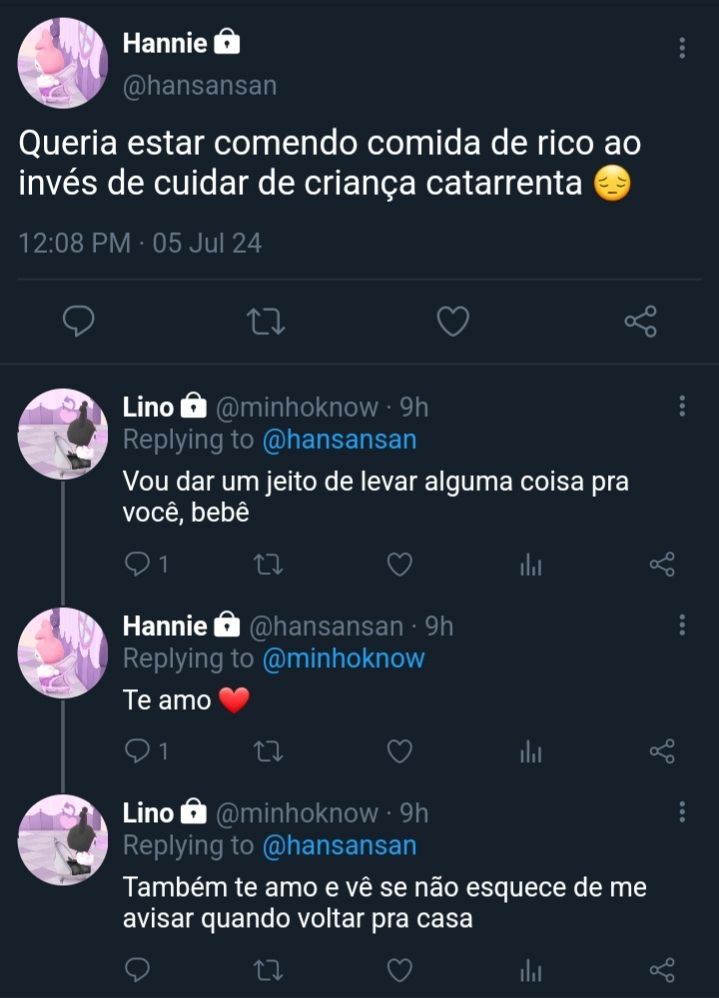Like Lino's "Também te amo" reply
Screen dimensions: 719x998
400,971
